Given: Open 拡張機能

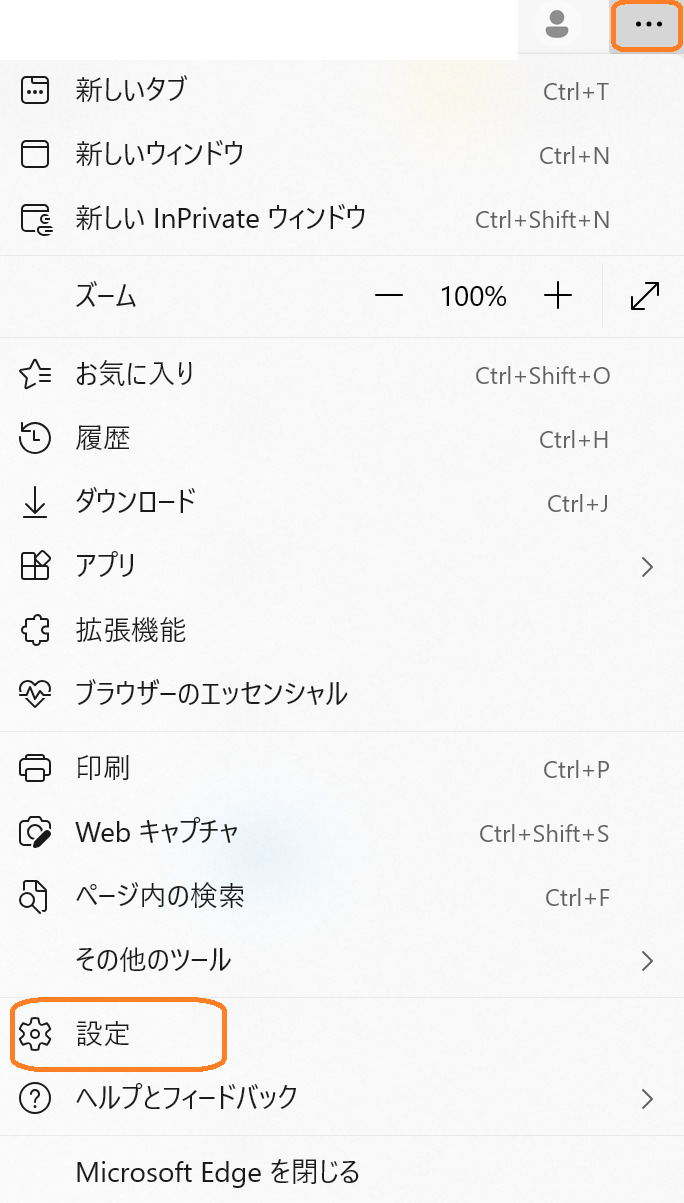Looking at the screenshot, I should tap(131, 630).
